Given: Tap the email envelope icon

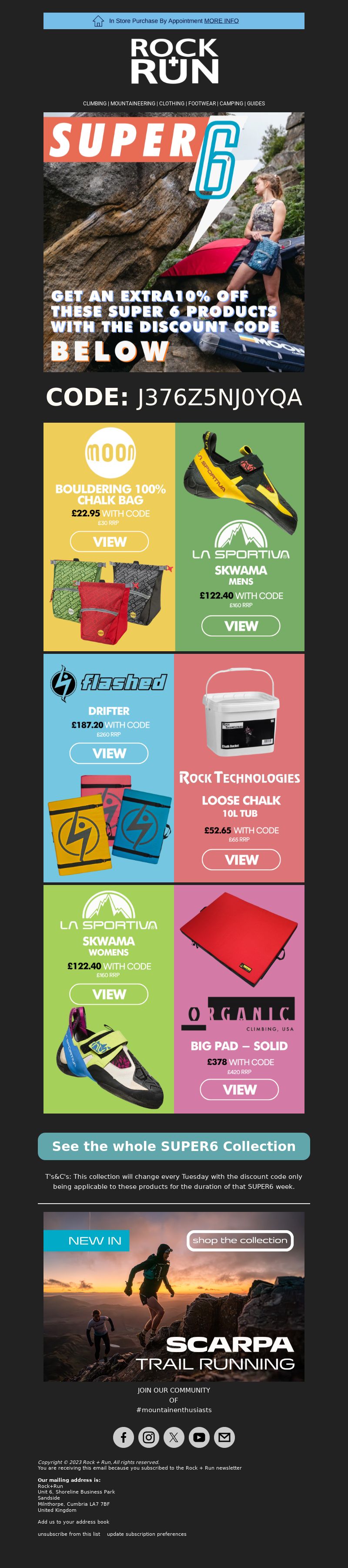Looking at the screenshot, I should 224,1437.
